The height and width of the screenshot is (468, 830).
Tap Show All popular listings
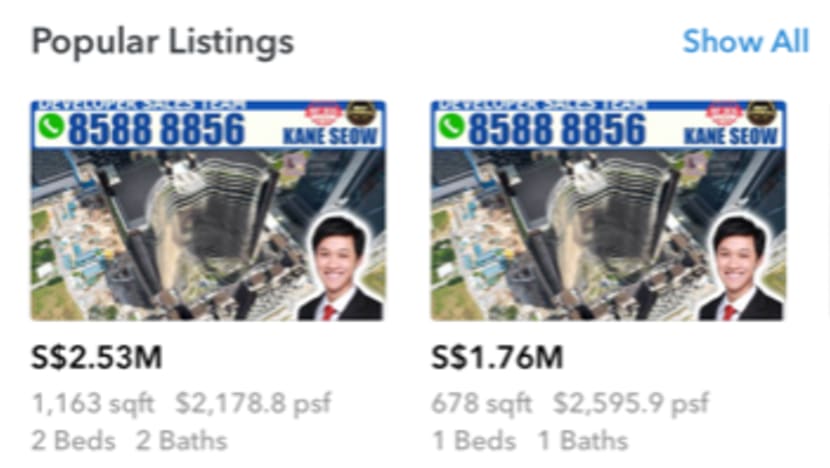point(745,41)
